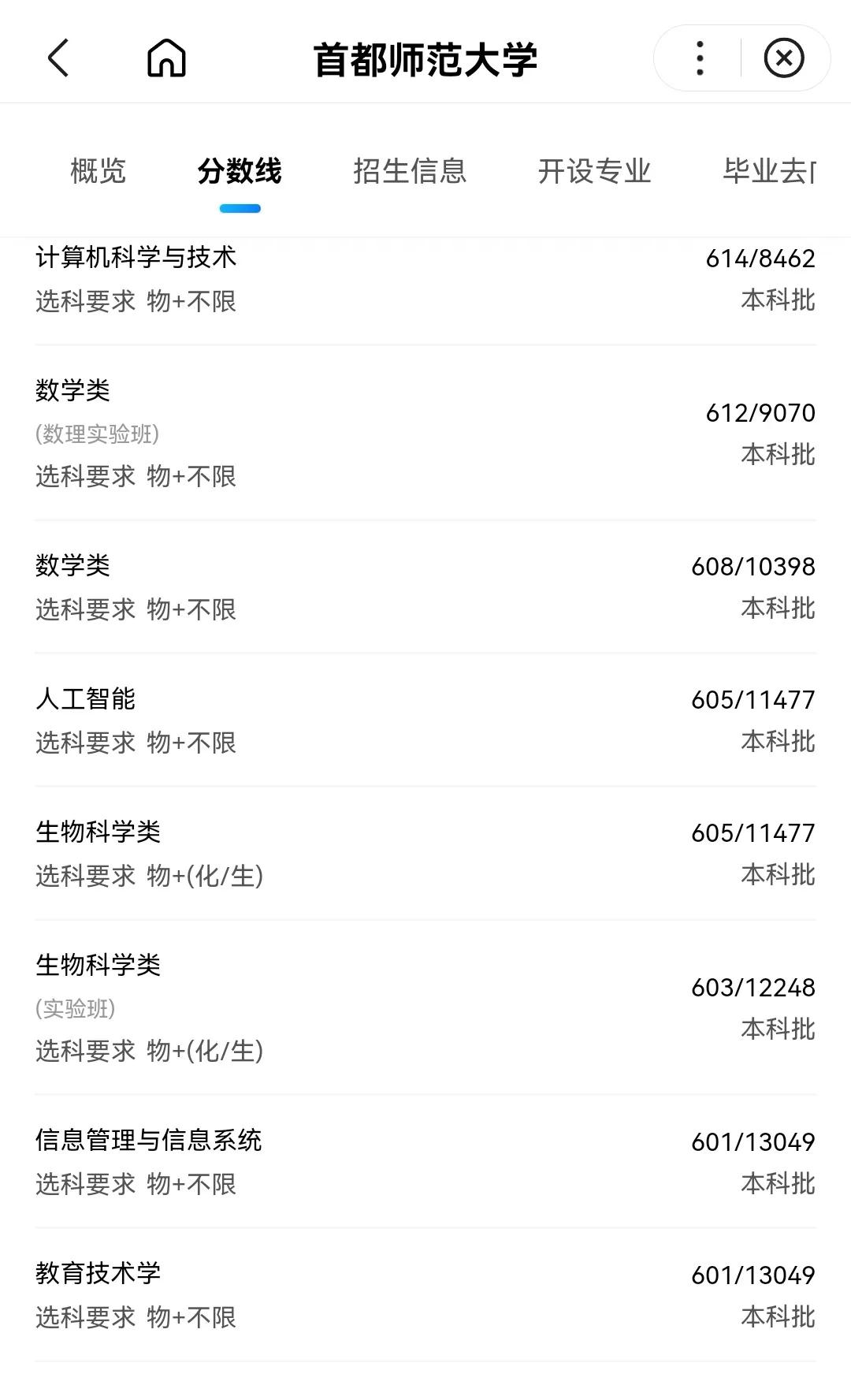
Task: Tap the circled close icon at top right
Action: 783,58
